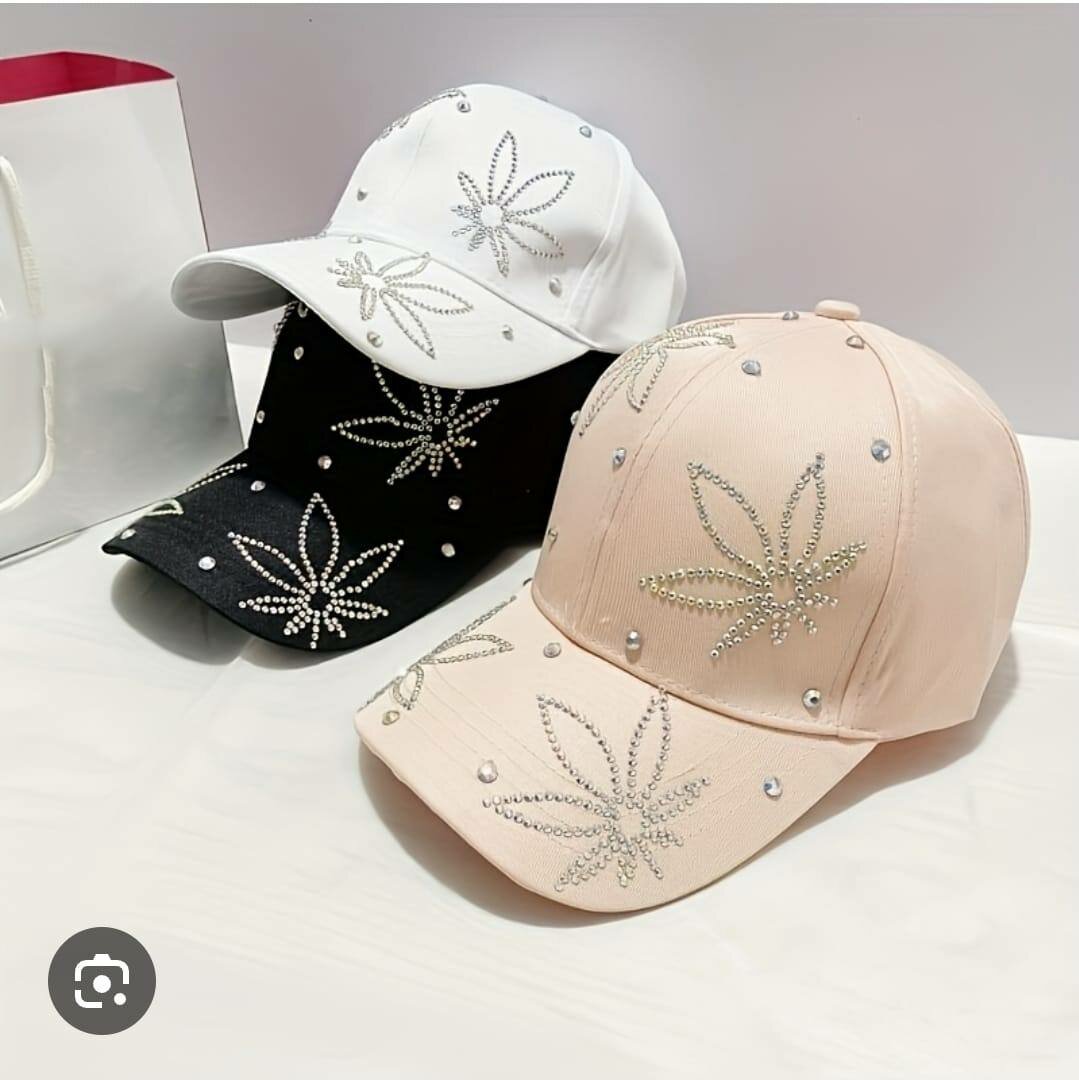Search this image with Google Lens
Image resolution: width=1079 pixels, height=1080 pixels.
(101, 980)
